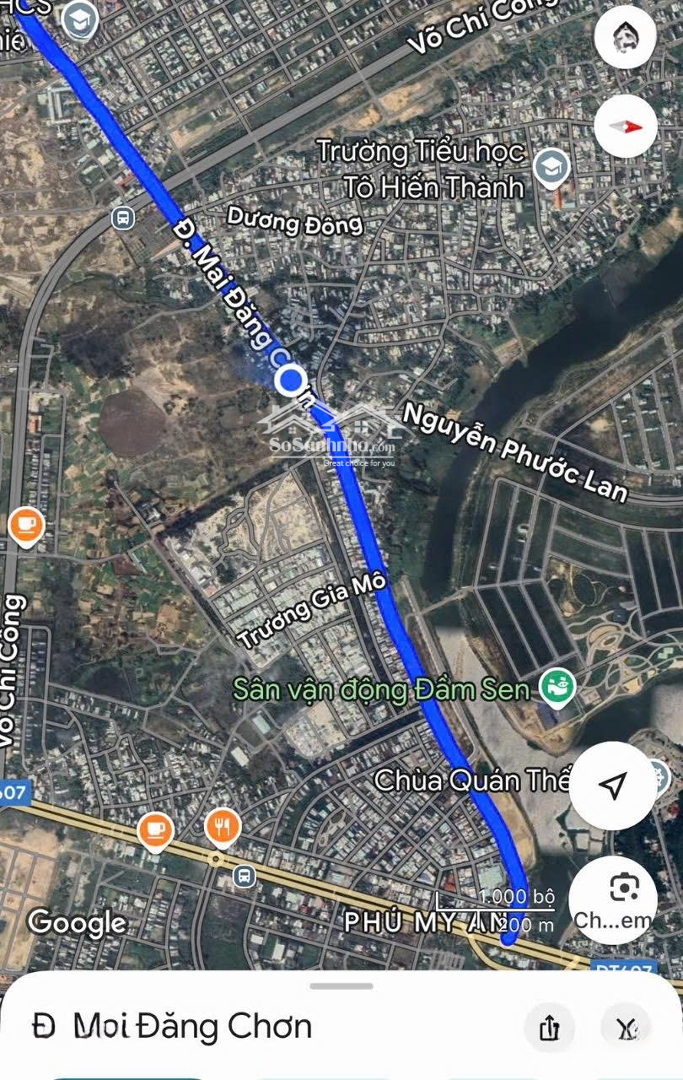Expand the bottom sheet handle

tap(341, 986)
